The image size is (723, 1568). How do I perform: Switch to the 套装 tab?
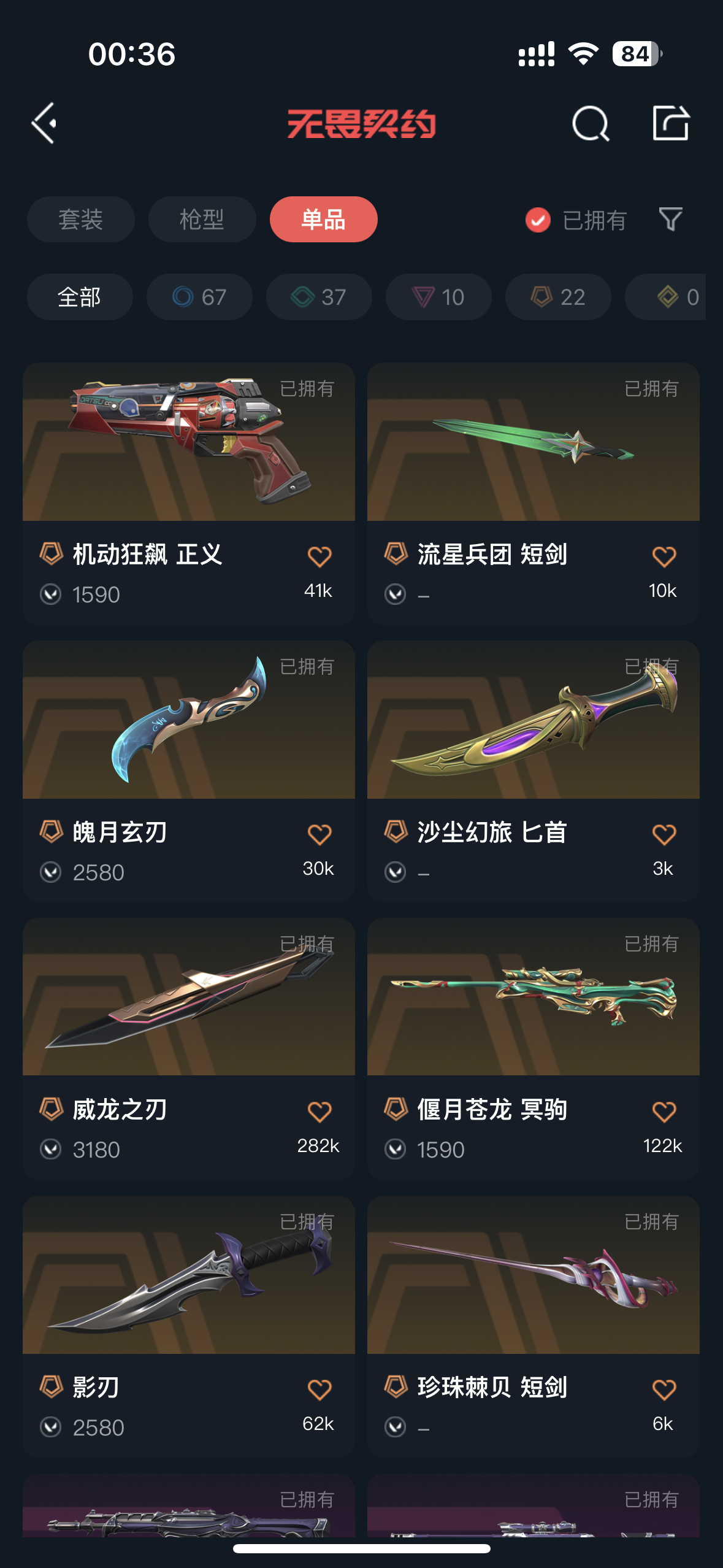click(x=80, y=220)
